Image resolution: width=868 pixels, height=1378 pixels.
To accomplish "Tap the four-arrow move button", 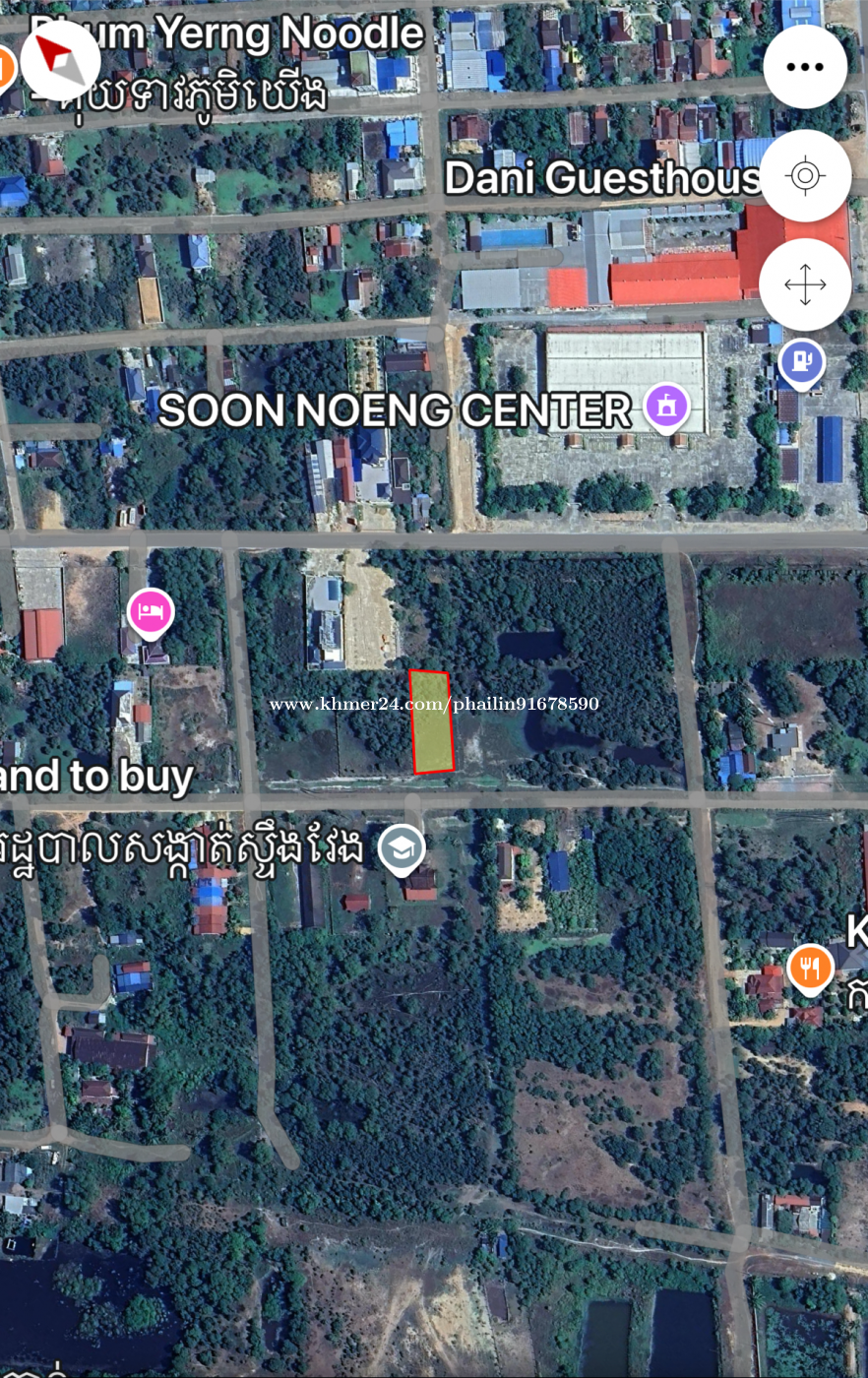I will pyautogui.click(x=805, y=284).
